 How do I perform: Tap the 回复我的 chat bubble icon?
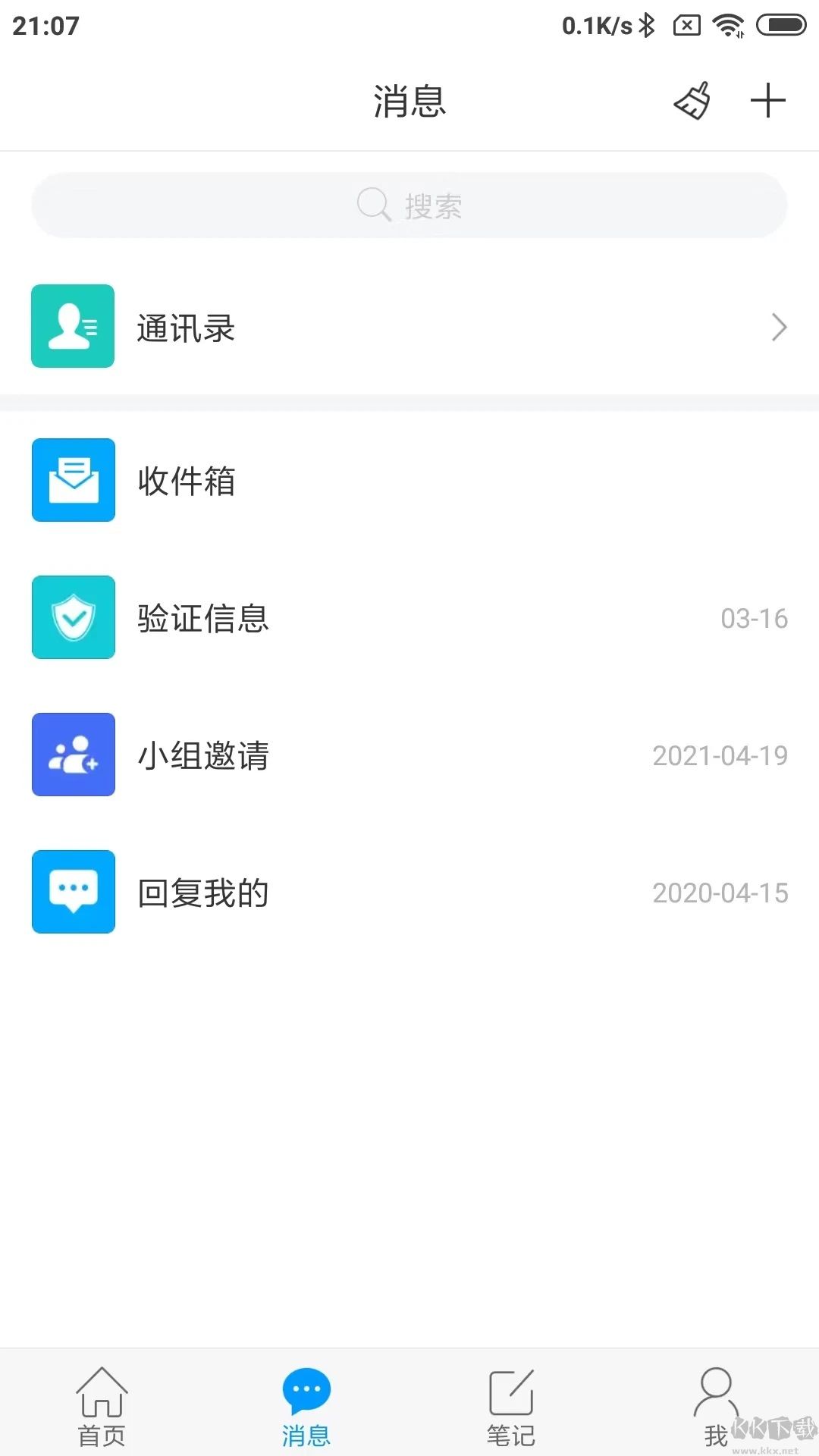[x=73, y=892]
